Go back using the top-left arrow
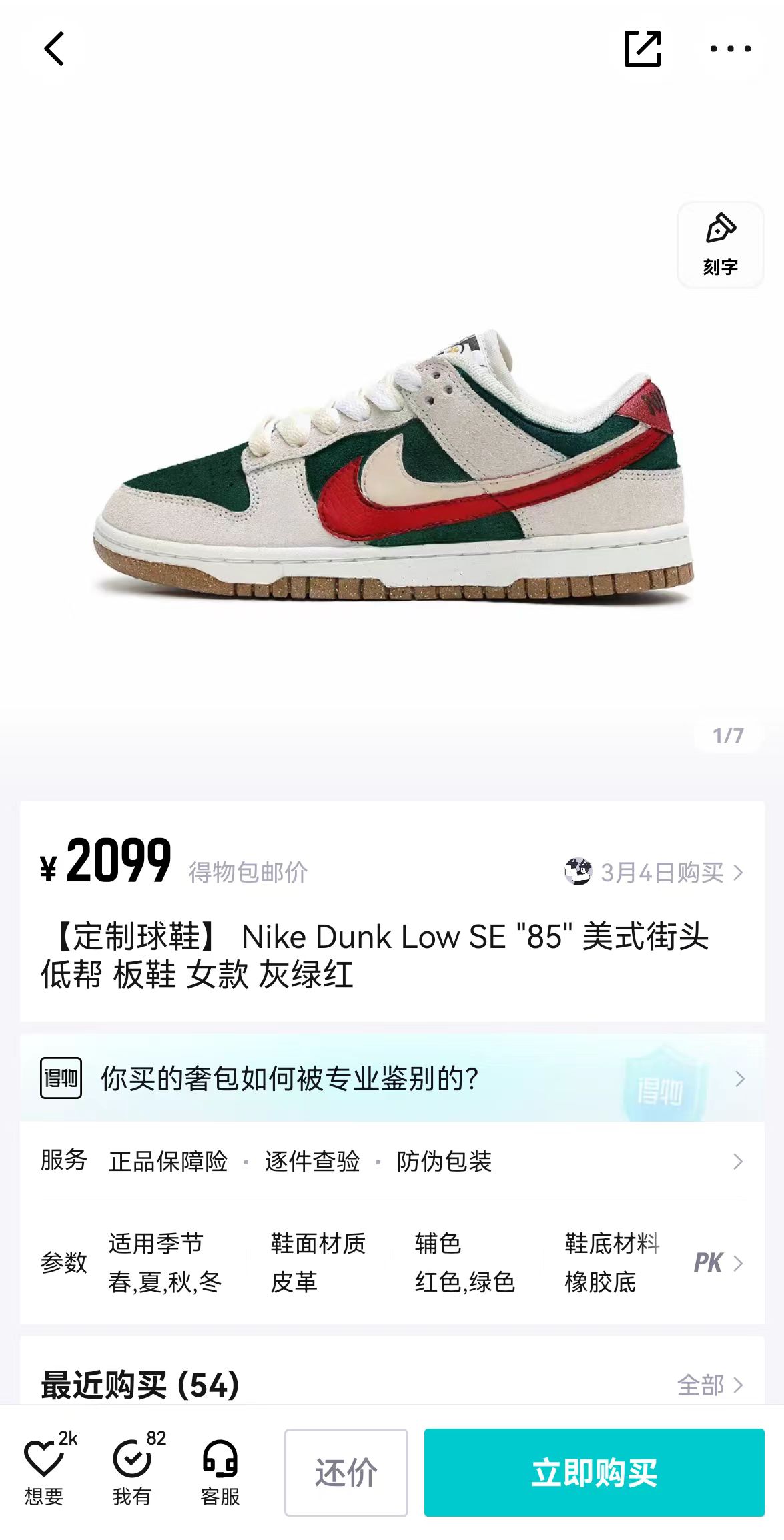This screenshot has width=784, height=1540. click(x=54, y=49)
